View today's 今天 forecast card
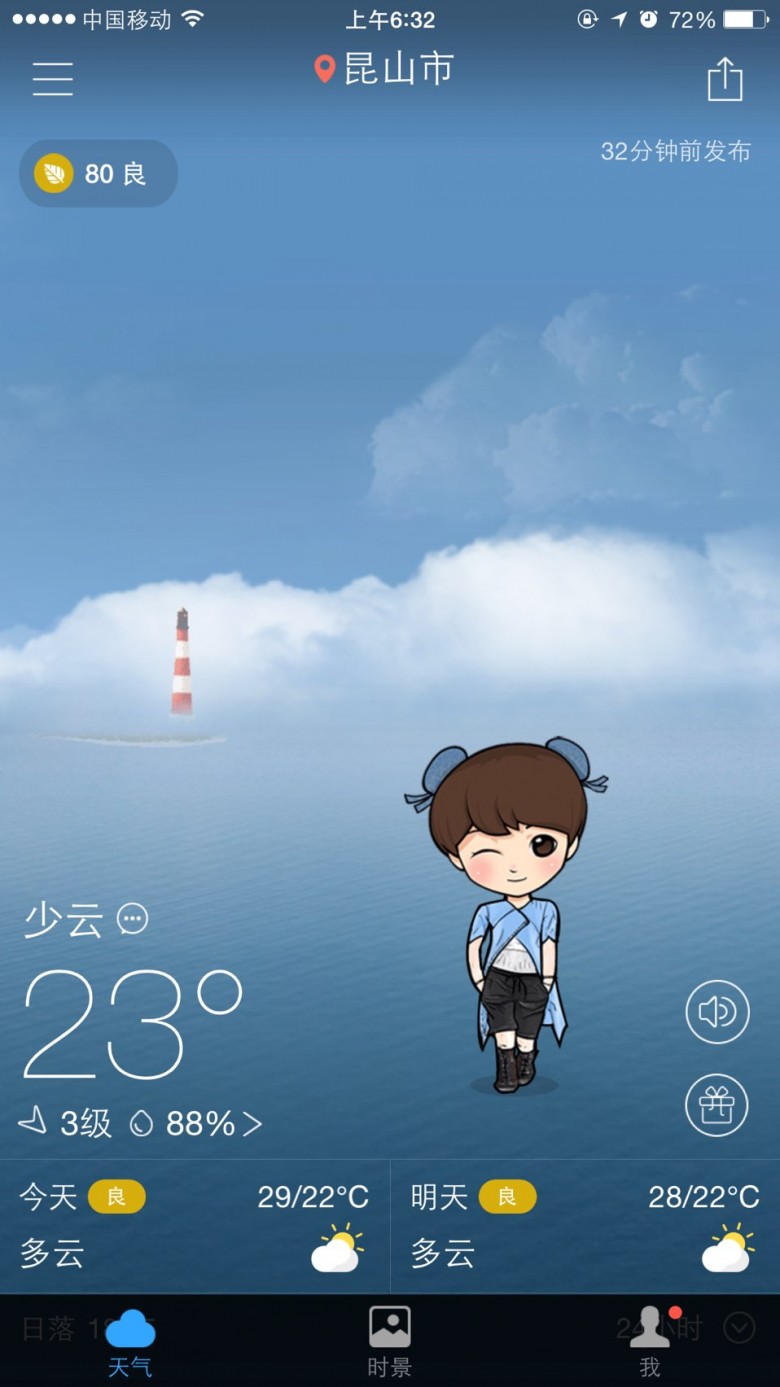Viewport: 780px width, 1387px height. 195,1226
